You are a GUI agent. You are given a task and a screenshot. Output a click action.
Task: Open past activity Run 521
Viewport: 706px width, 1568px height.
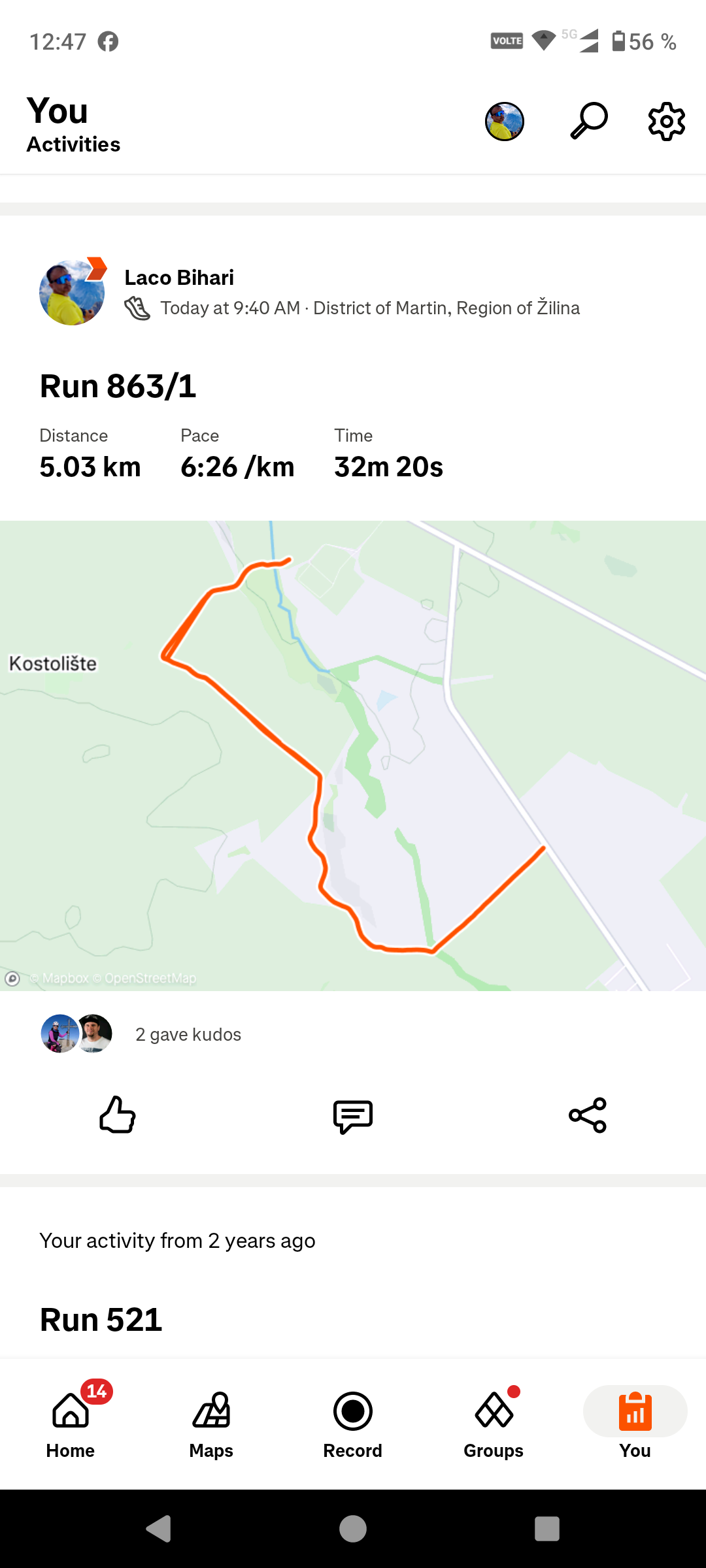pyautogui.click(x=101, y=1319)
